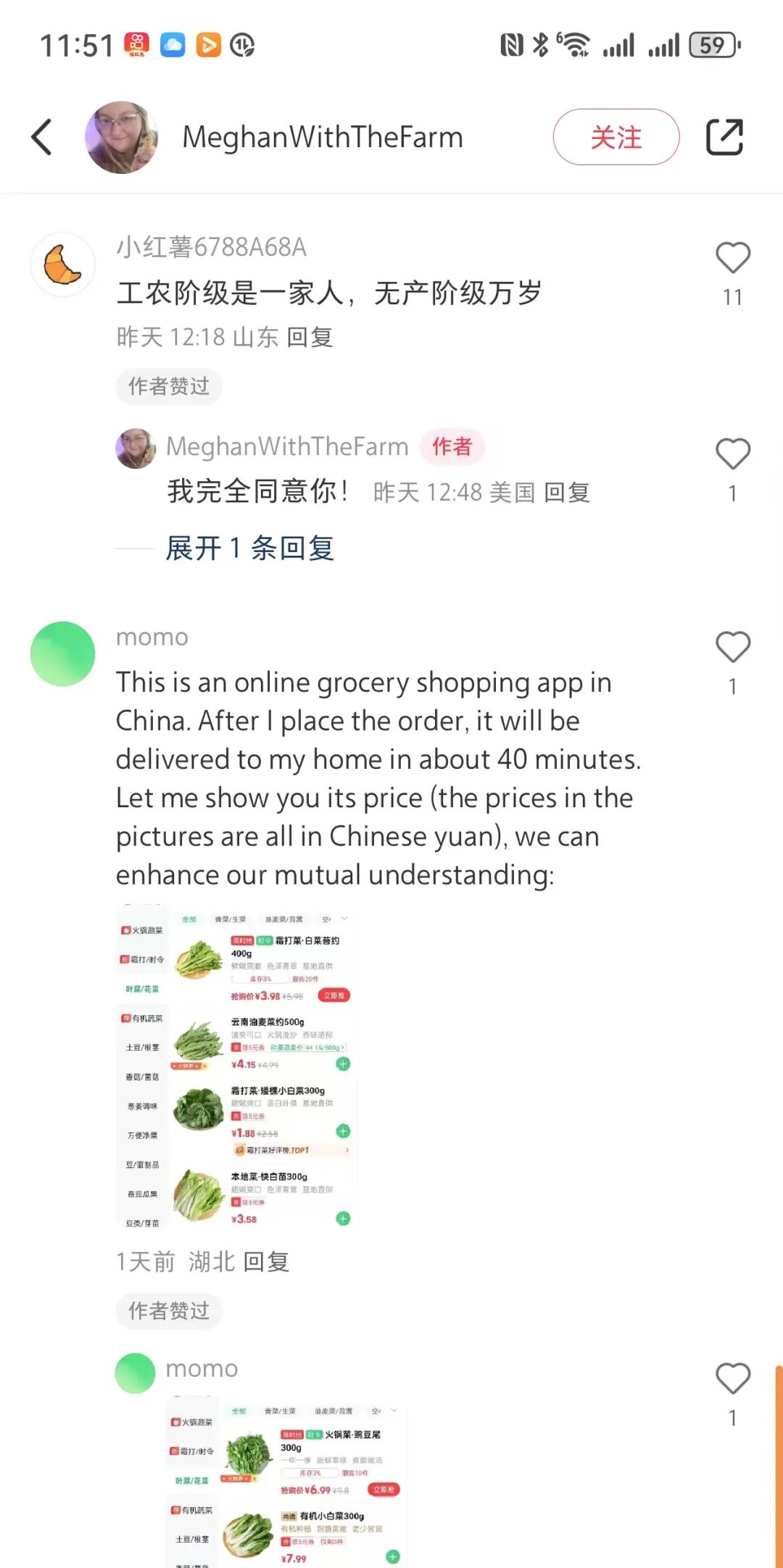Screen dimensions: 783x1568
Task: Expand the hidden reply via 展开 1 条回复
Action: coord(249,549)
